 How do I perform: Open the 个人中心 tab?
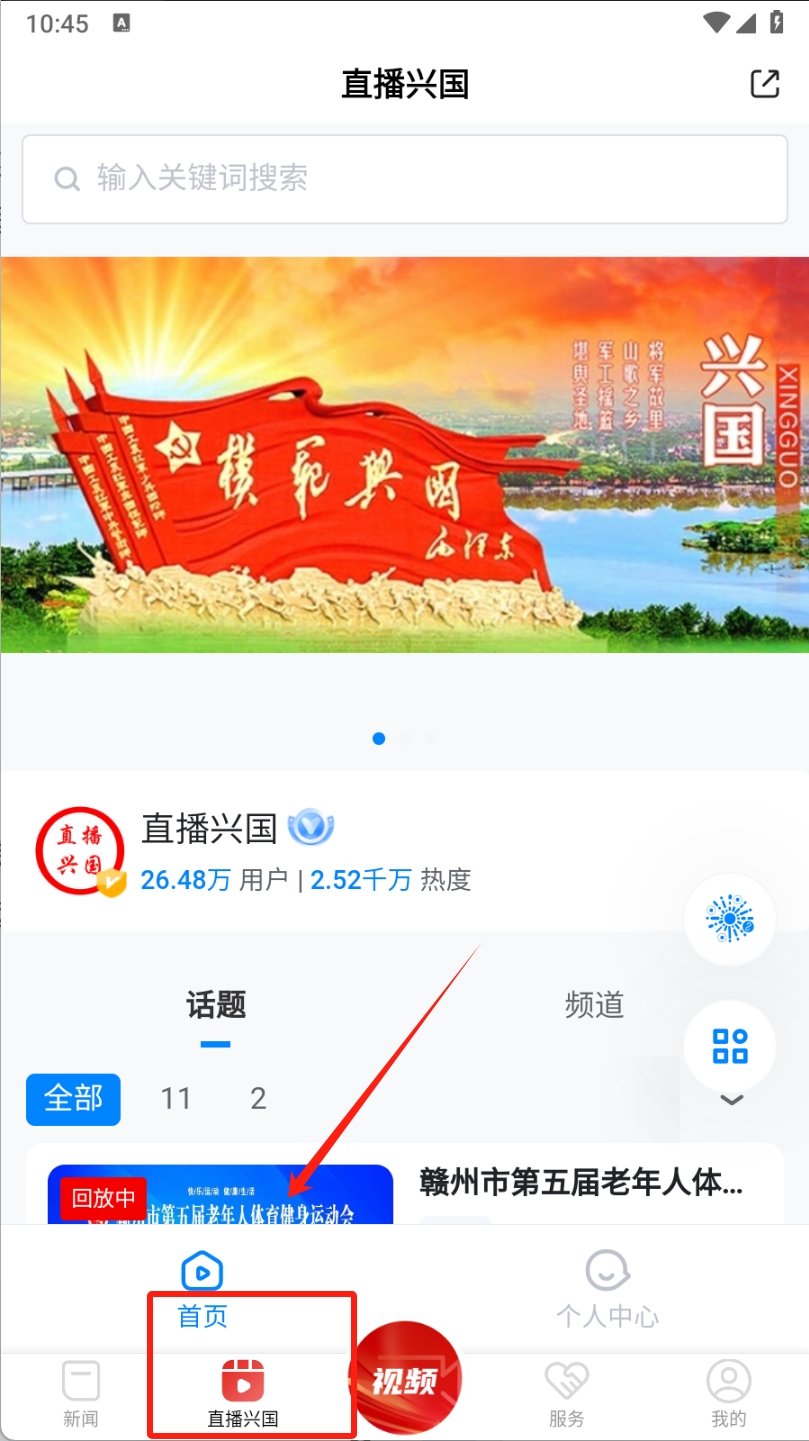click(607, 1290)
